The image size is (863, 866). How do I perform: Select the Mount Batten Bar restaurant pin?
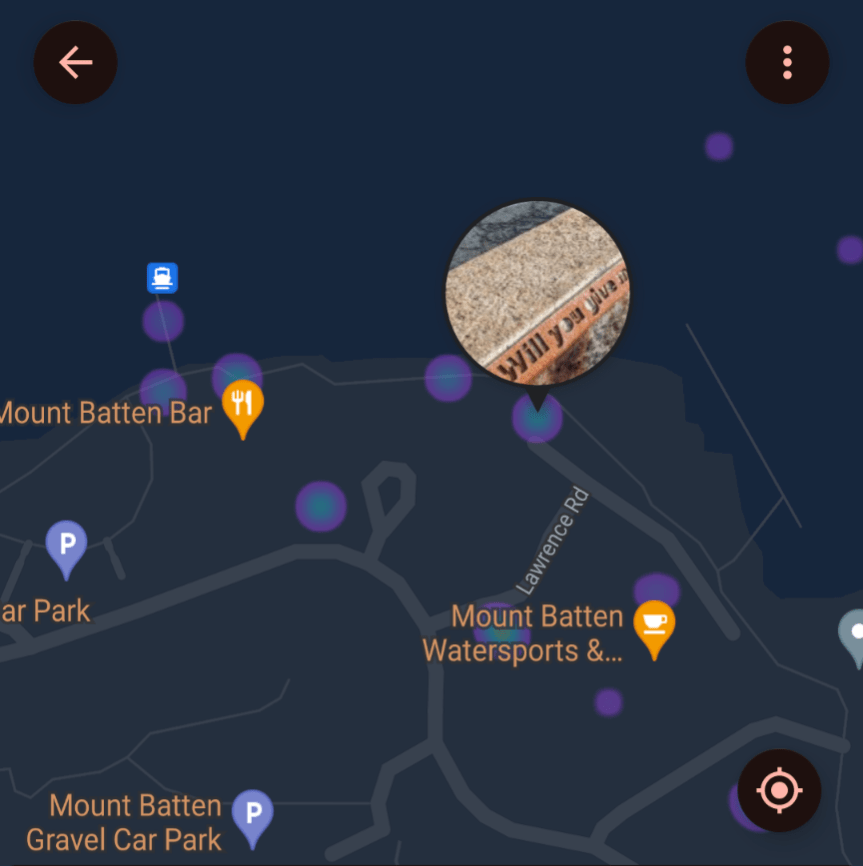[x=242, y=406]
